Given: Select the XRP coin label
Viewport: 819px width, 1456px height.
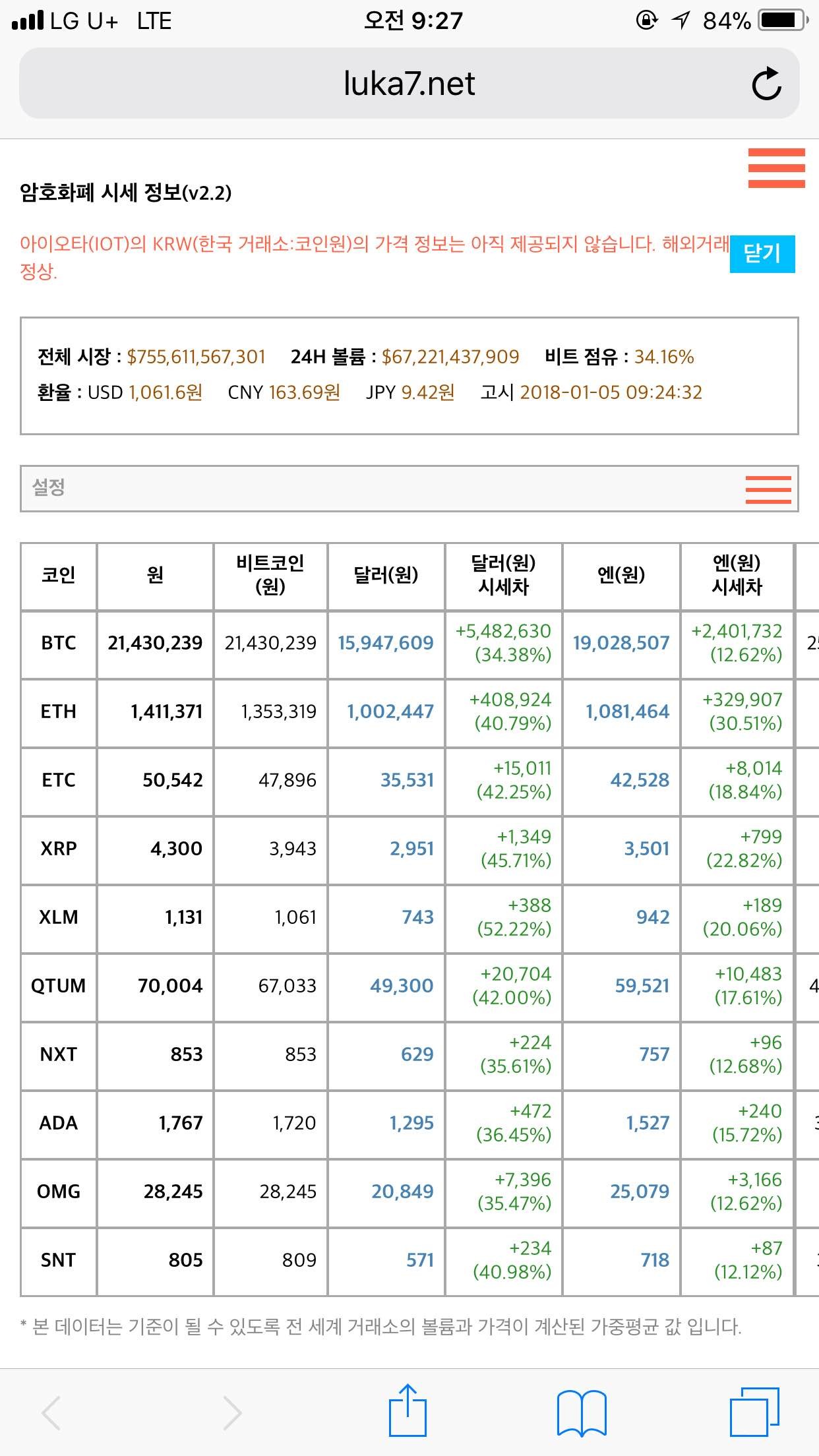Looking at the screenshot, I should [58, 849].
